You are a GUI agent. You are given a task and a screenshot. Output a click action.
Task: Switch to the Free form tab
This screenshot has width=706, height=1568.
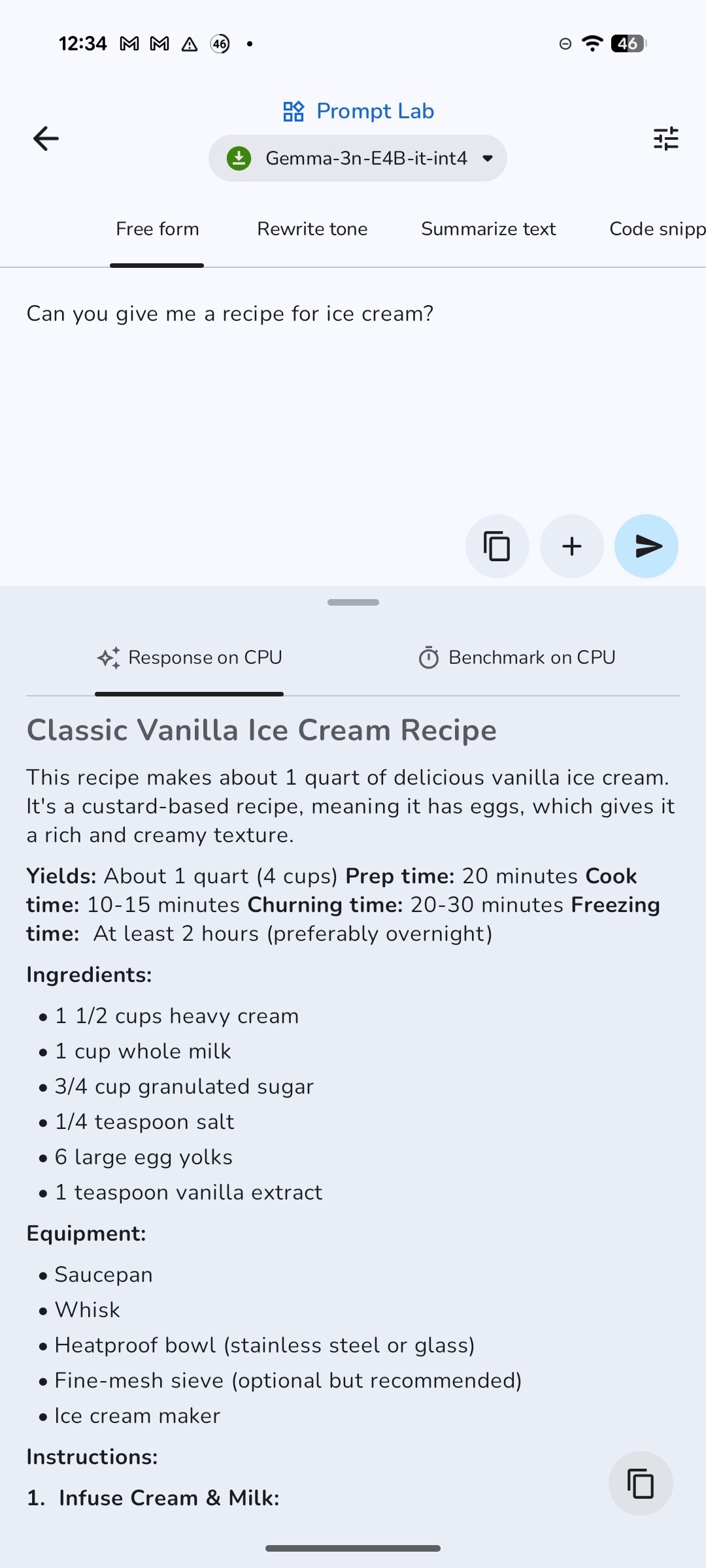coord(157,229)
